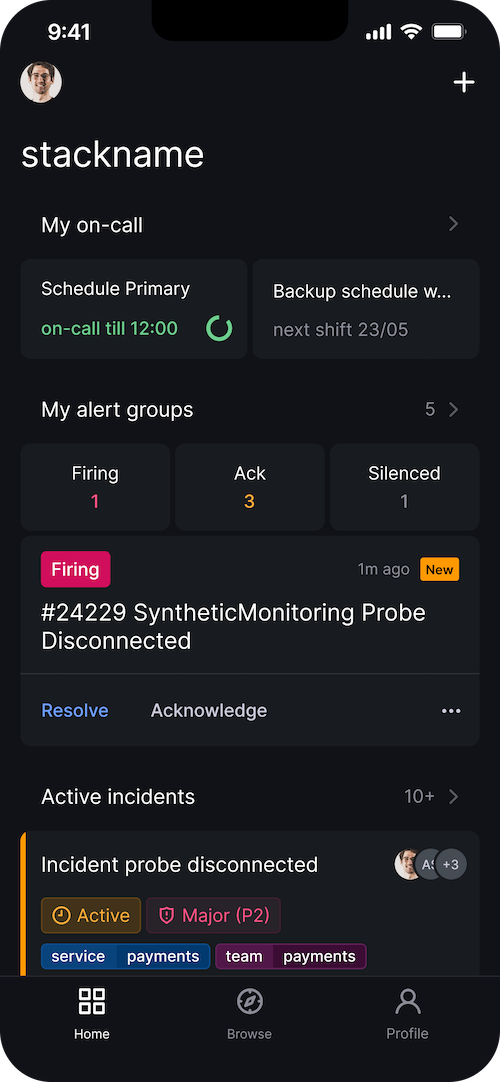Open Incident probe disconnected card
Screen dimensions: 500x1082
click(250, 903)
